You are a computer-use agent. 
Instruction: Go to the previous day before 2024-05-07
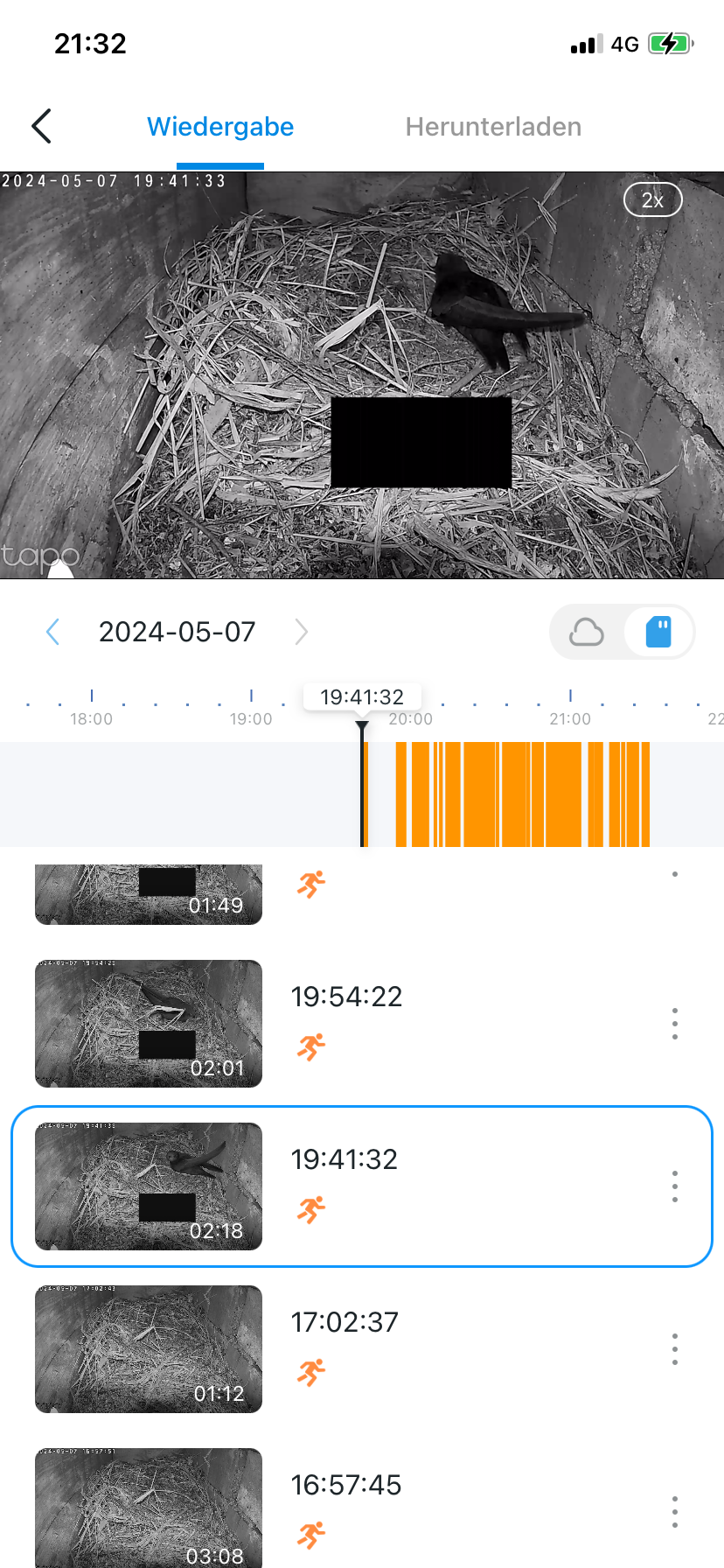(53, 632)
